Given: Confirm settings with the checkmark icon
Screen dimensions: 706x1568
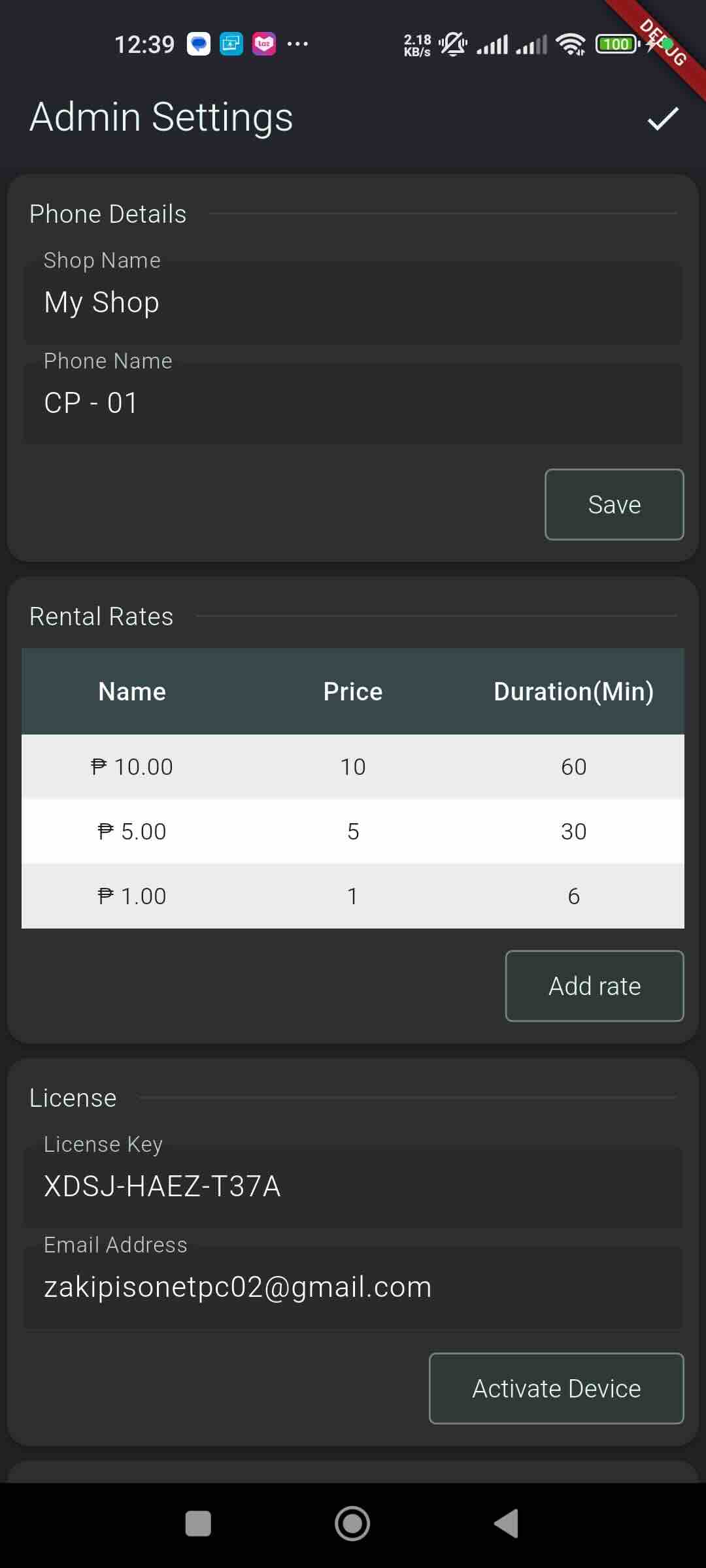Looking at the screenshot, I should (x=663, y=118).
